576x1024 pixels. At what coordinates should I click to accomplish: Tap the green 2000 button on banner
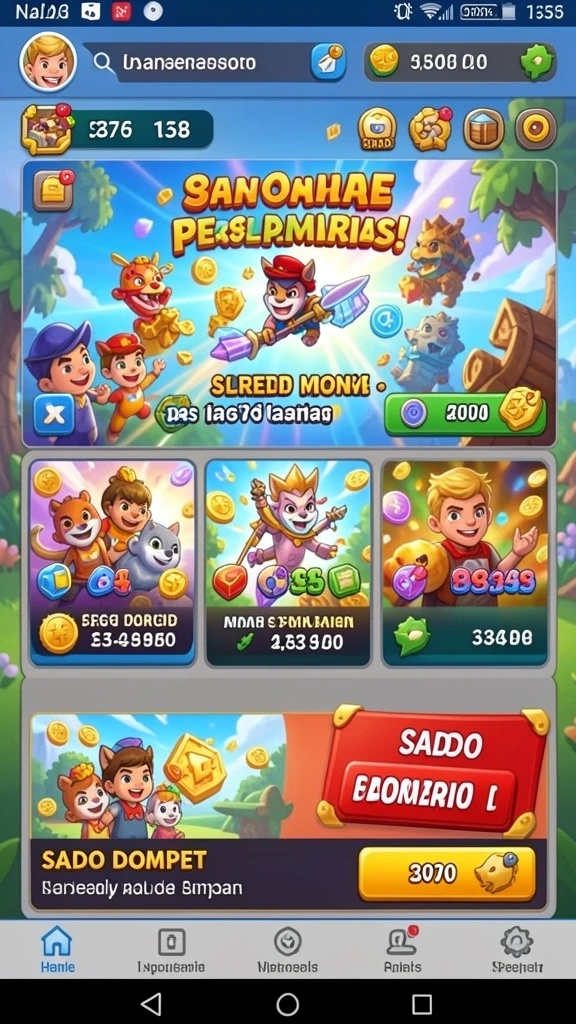point(465,413)
